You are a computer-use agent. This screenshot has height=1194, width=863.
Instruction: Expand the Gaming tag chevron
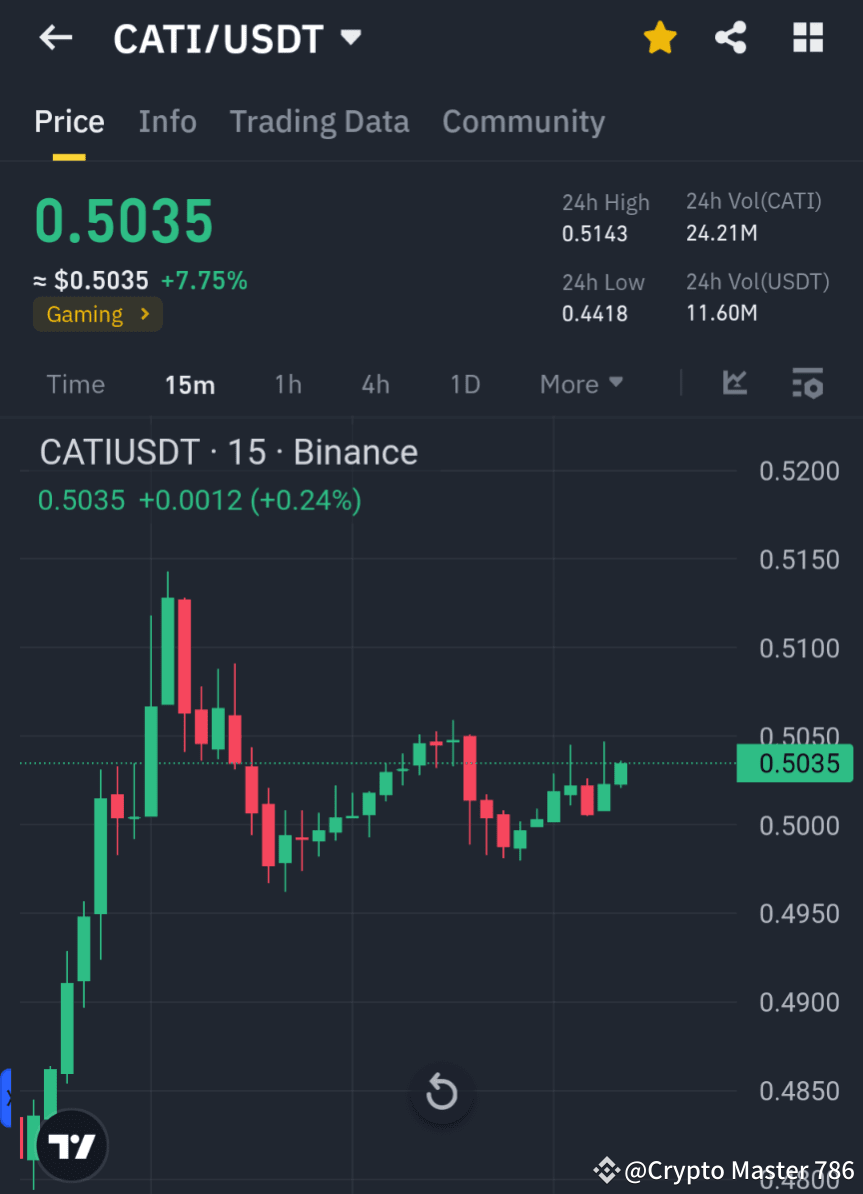point(148,314)
